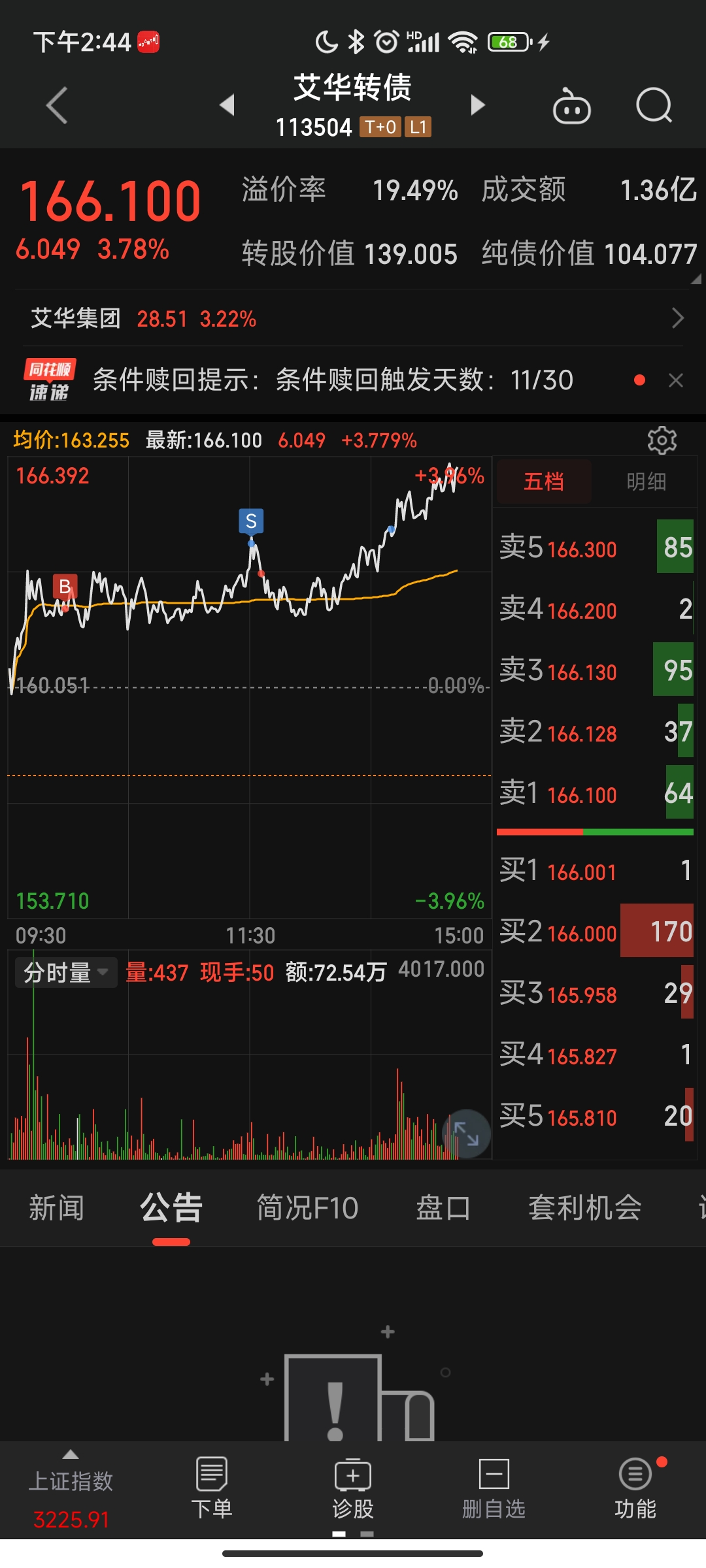Switch to the 明细 trades tab

point(646,482)
